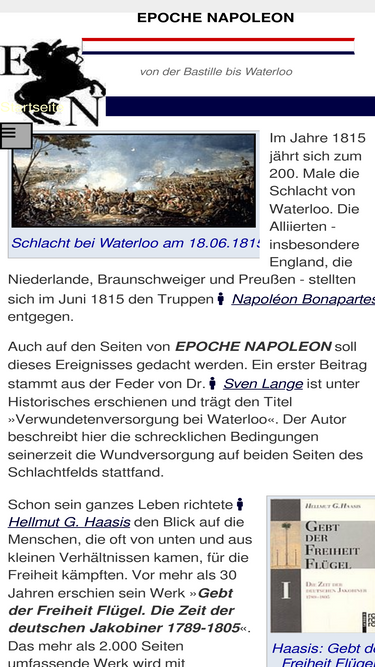The width and height of the screenshot is (375, 667).
Task: Follow the Hellmut G. Haasis link
Action: click(69, 522)
